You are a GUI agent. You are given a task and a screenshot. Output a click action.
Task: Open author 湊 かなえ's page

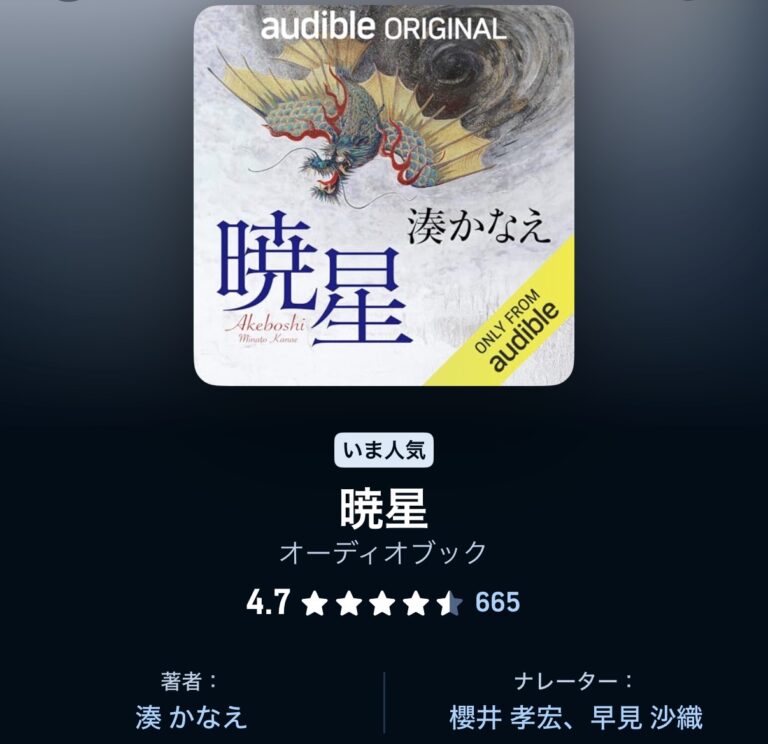coord(191,717)
